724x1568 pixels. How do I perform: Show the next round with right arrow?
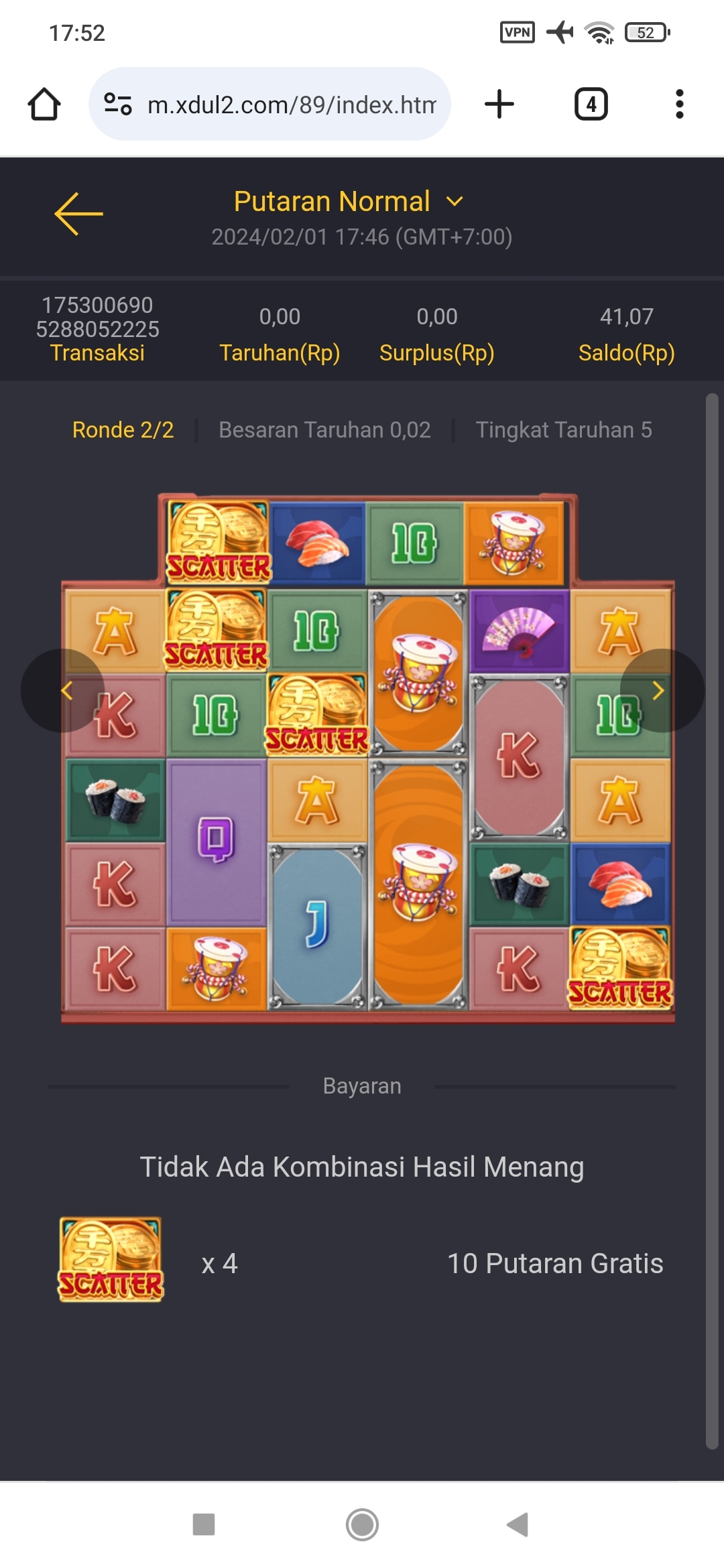coord(660,690)
